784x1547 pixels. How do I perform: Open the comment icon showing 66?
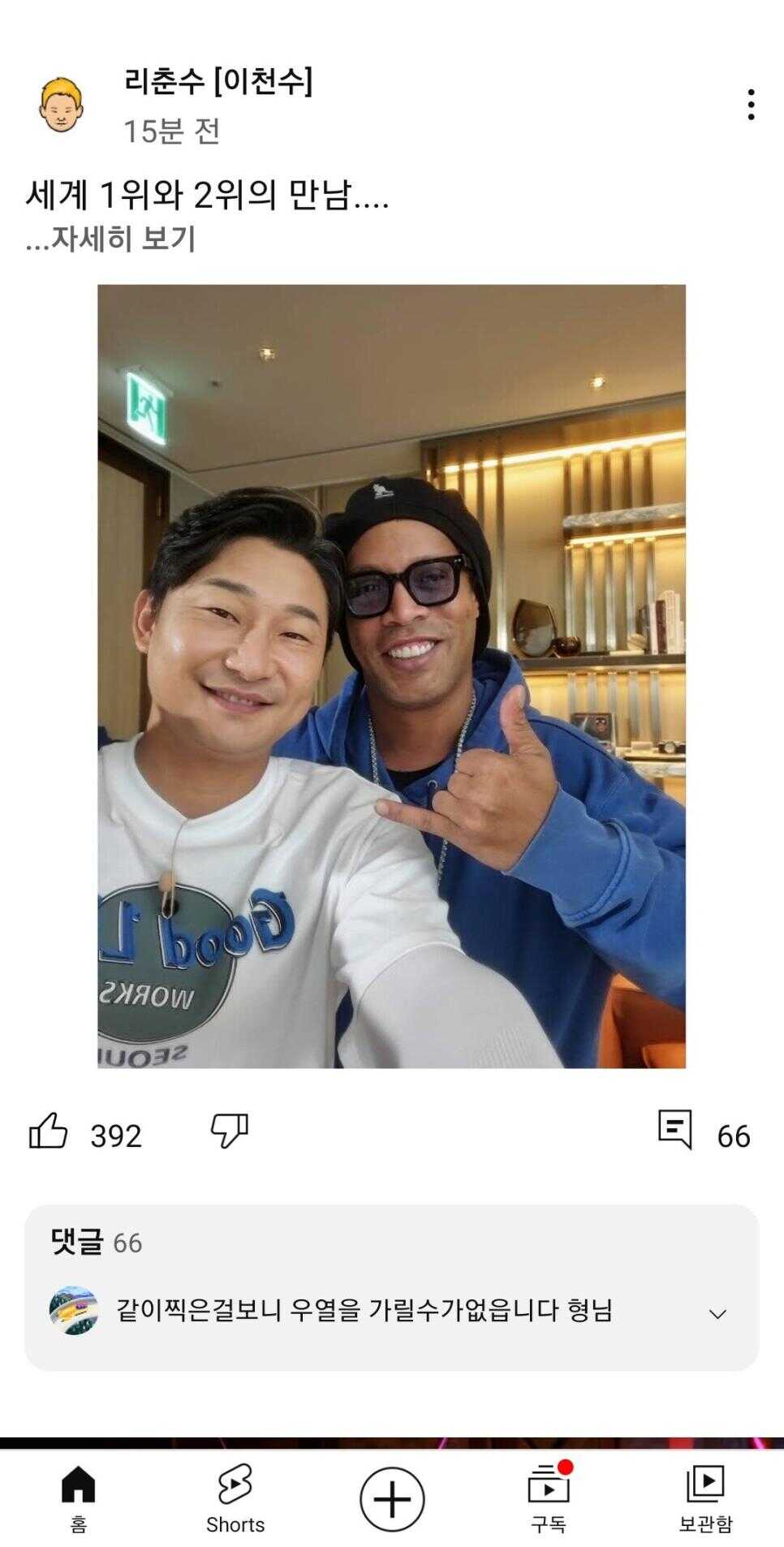point(675,1131)
